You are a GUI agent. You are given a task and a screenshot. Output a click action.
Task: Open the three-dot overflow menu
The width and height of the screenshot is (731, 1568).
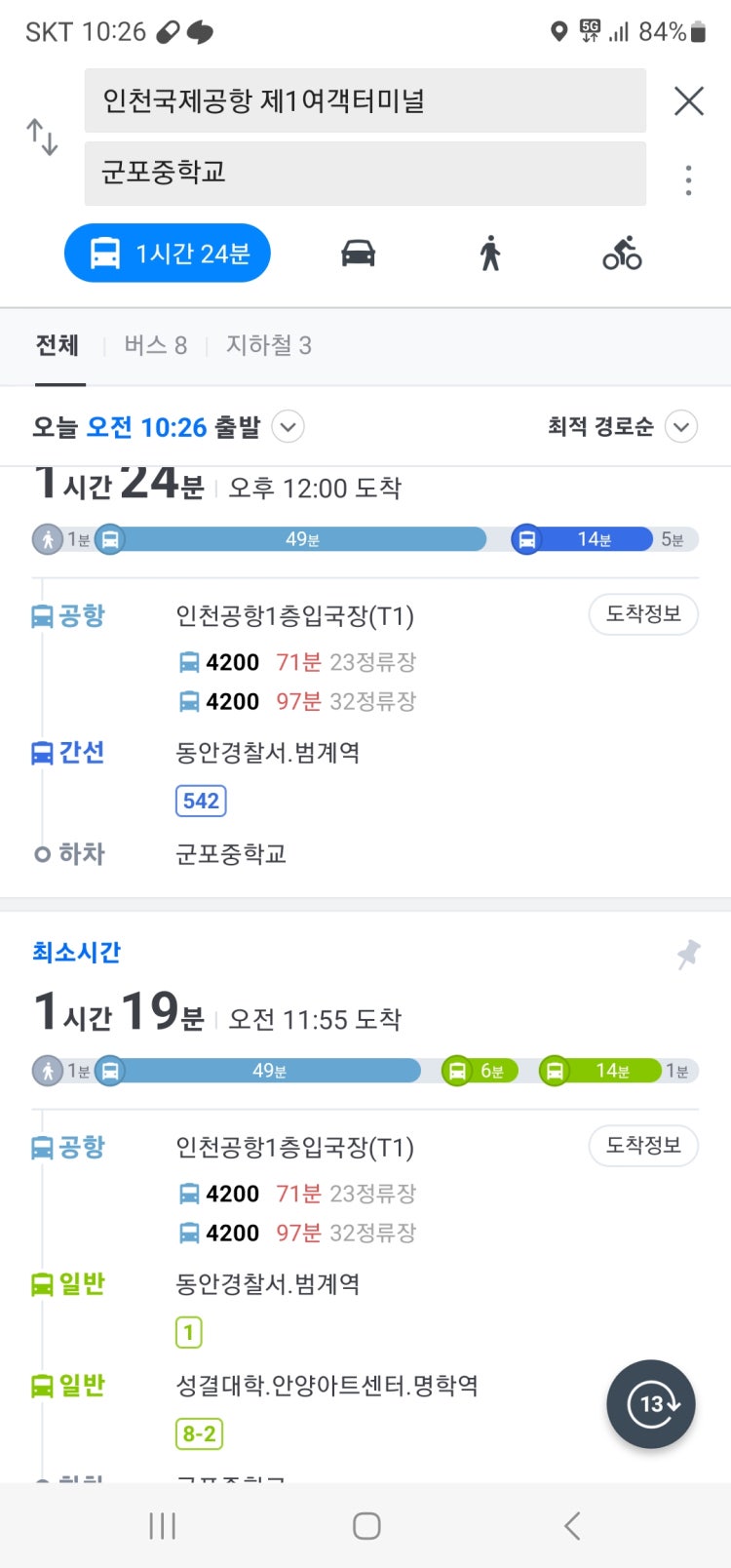point(689,180)
